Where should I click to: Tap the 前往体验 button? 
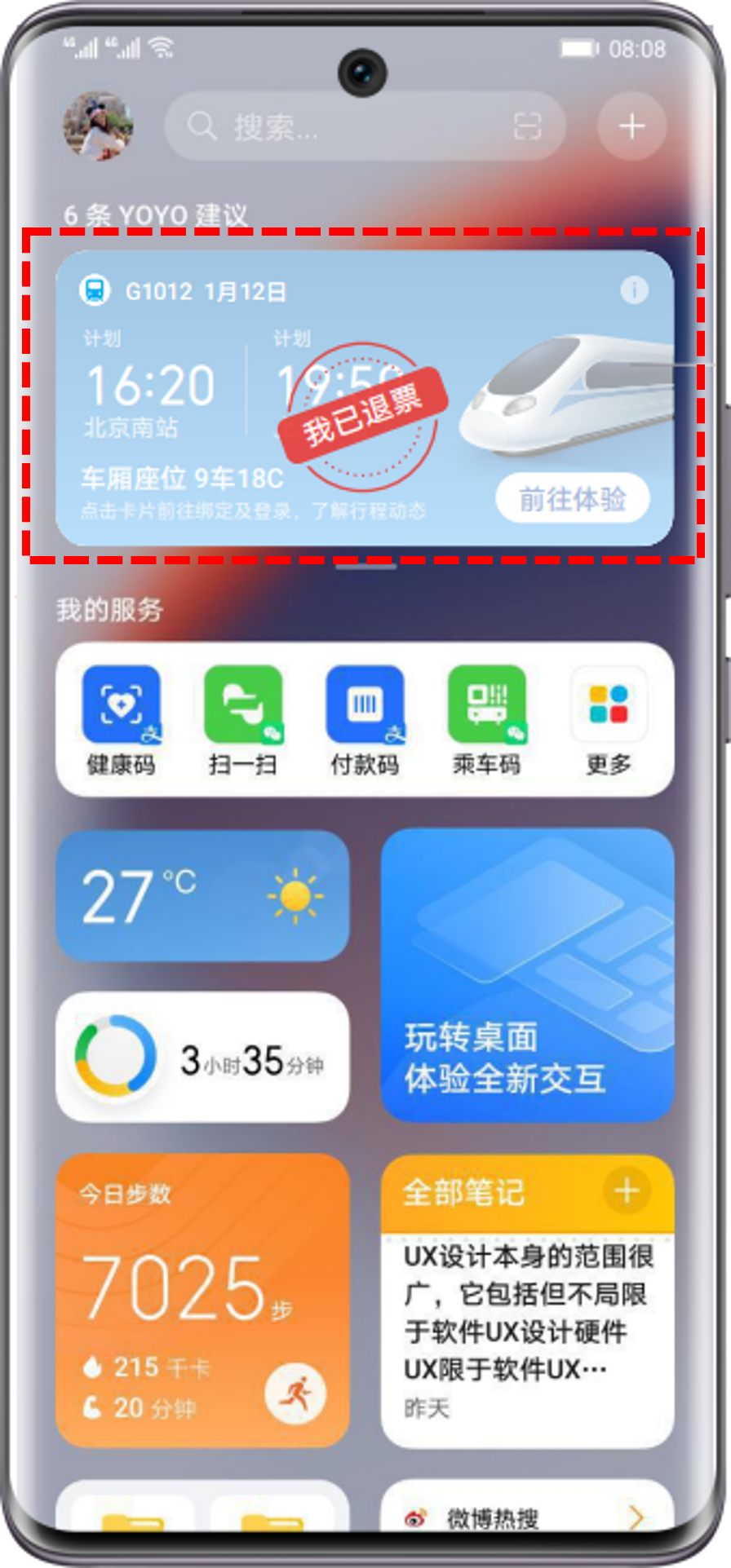572,498
